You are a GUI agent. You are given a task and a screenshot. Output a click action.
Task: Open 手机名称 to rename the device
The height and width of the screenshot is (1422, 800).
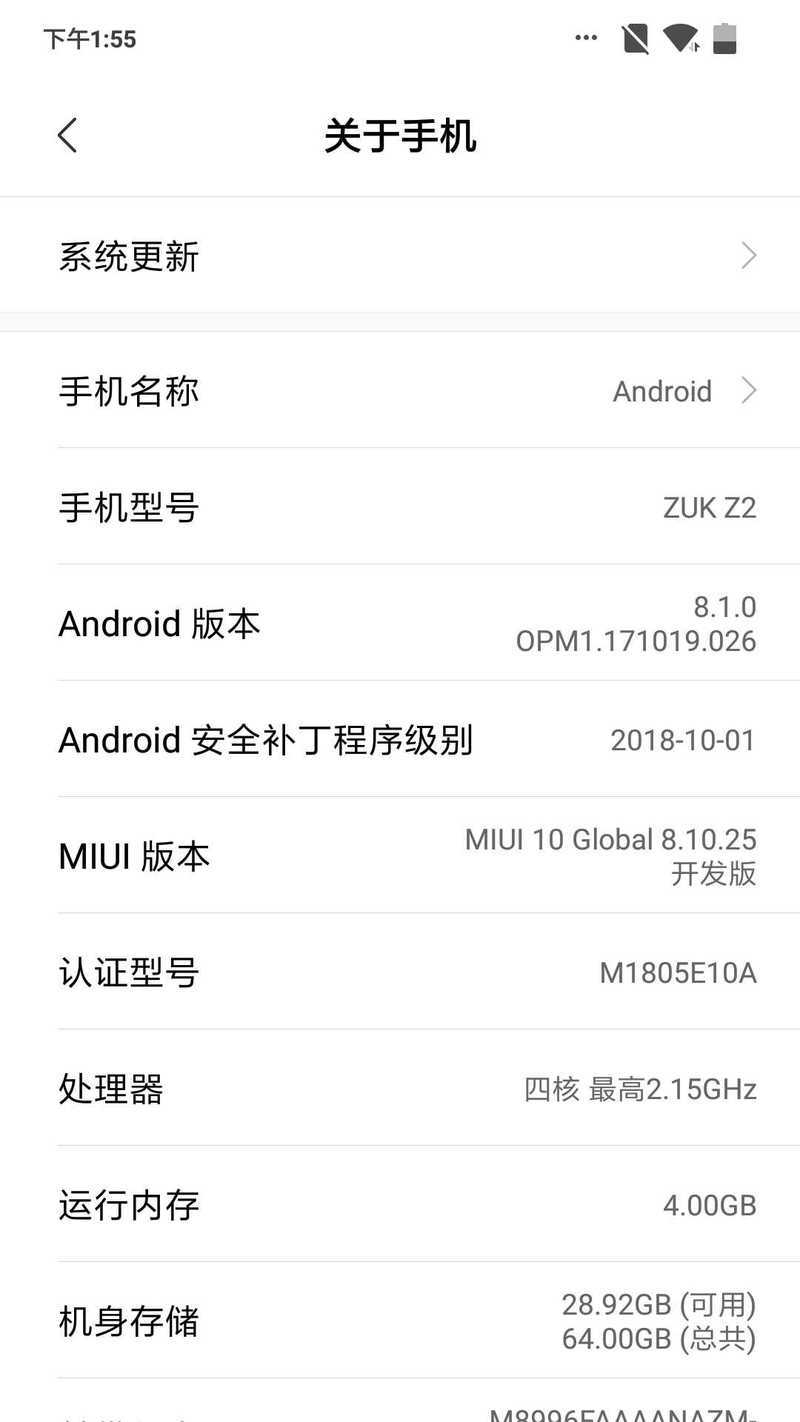point(400,390)
